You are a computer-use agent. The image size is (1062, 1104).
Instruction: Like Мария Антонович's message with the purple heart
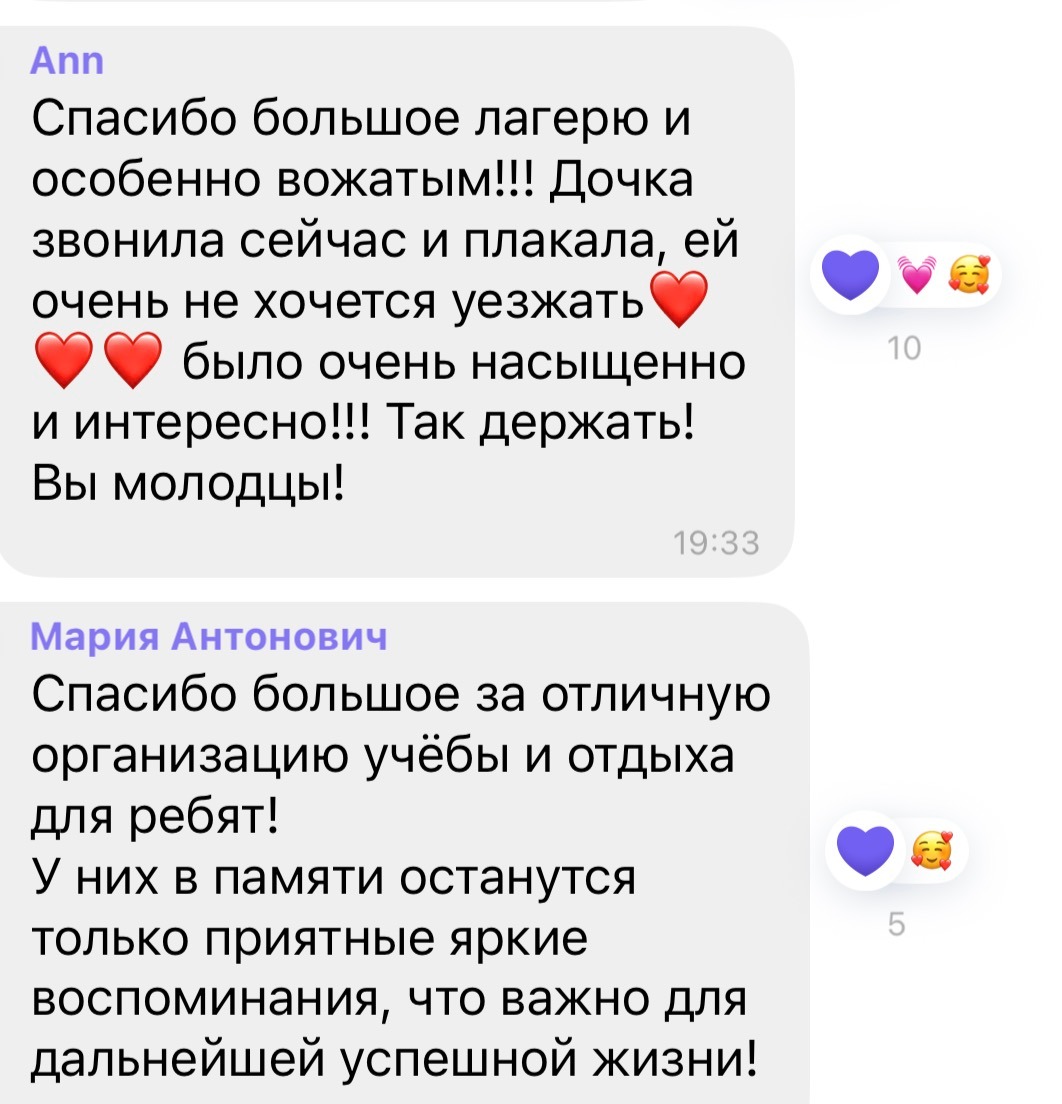[862, 851]
